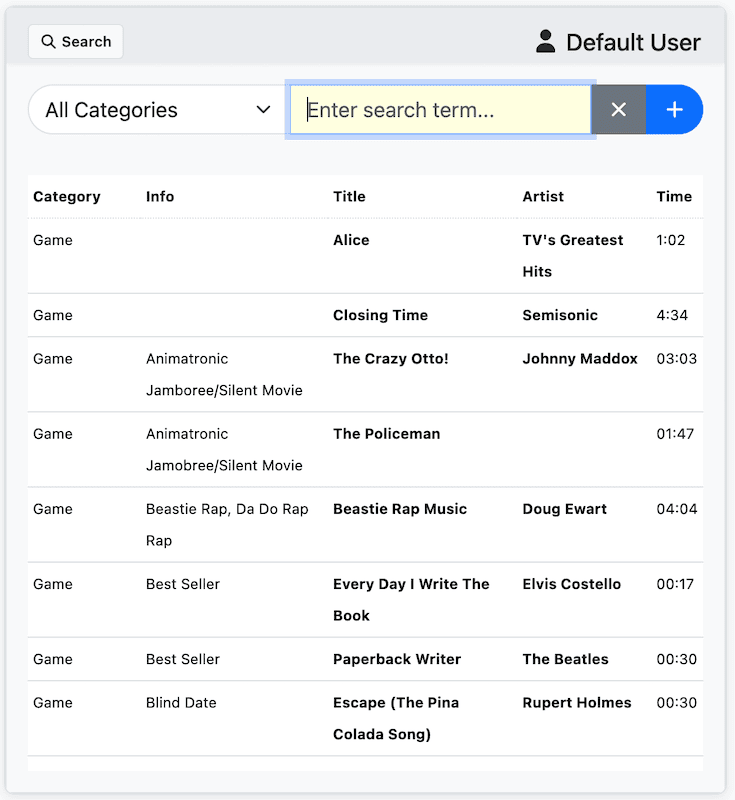Select the Closing Time row
Viewport: 735px width, 800px height.
pyautogui.click(x=380, y=315)
